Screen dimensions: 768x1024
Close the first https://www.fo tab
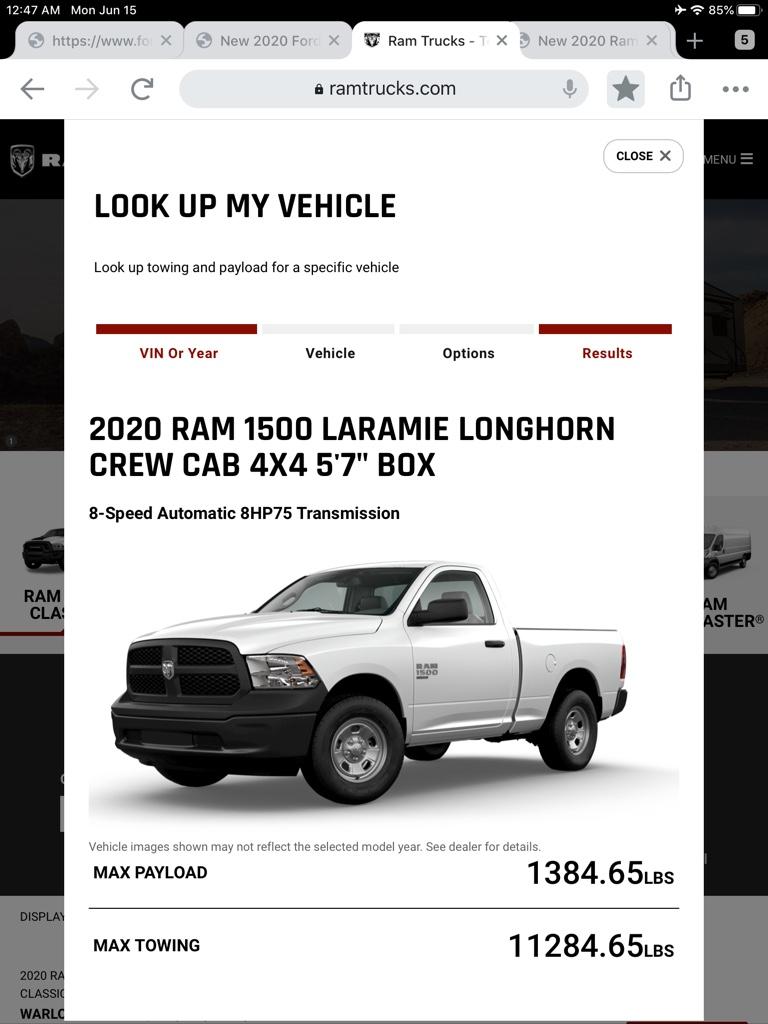(166, 41)
